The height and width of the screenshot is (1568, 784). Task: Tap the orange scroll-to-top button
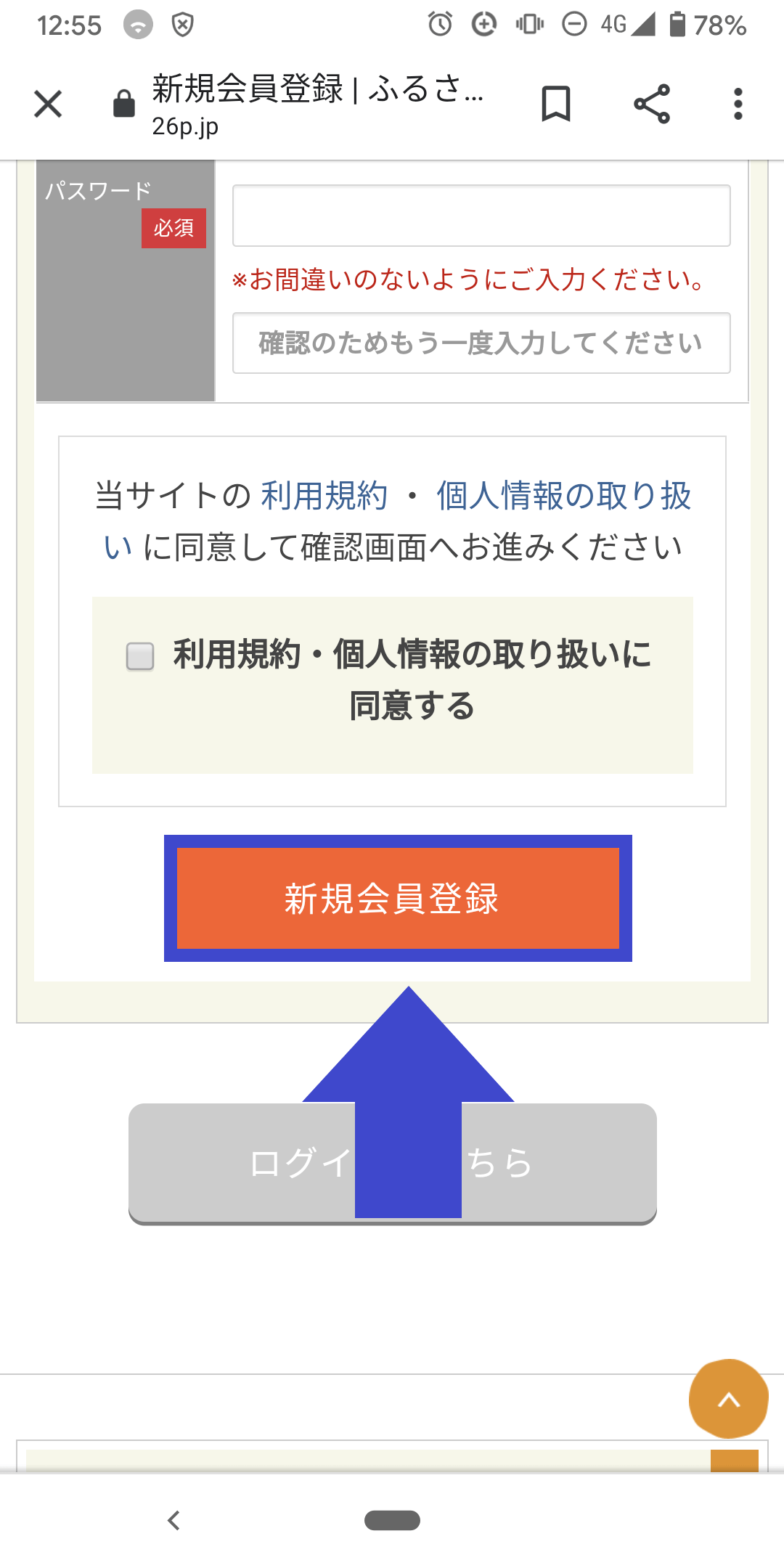coord(729,1399)
